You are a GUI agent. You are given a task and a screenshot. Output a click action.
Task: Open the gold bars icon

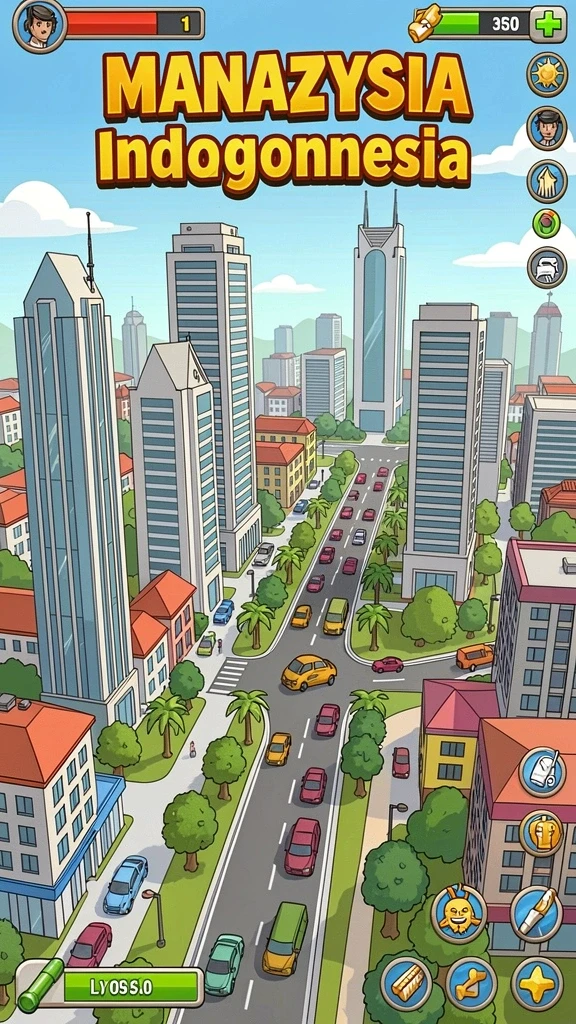click(x=407, y=985)
